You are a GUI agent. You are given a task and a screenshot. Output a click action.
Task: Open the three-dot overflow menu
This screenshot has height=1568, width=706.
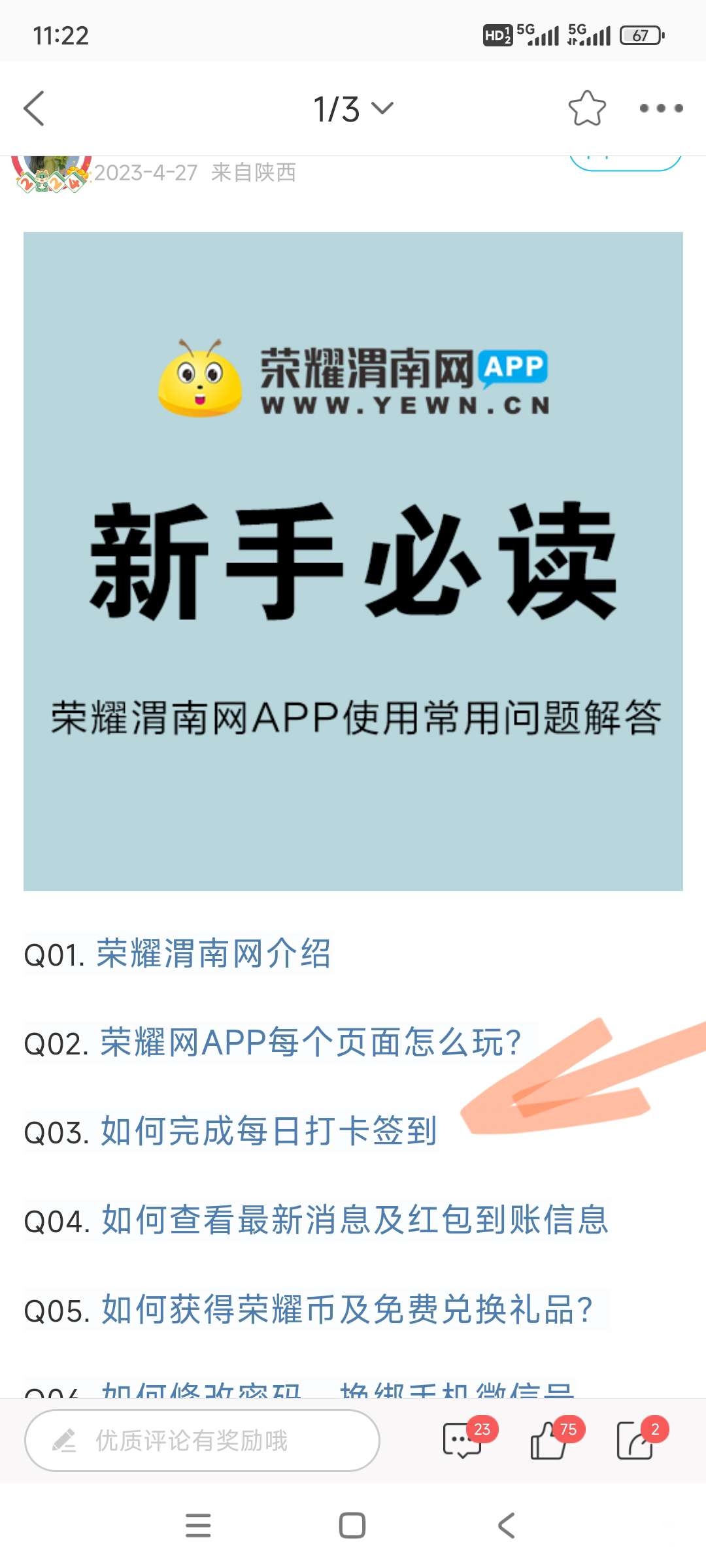(661, 108)
